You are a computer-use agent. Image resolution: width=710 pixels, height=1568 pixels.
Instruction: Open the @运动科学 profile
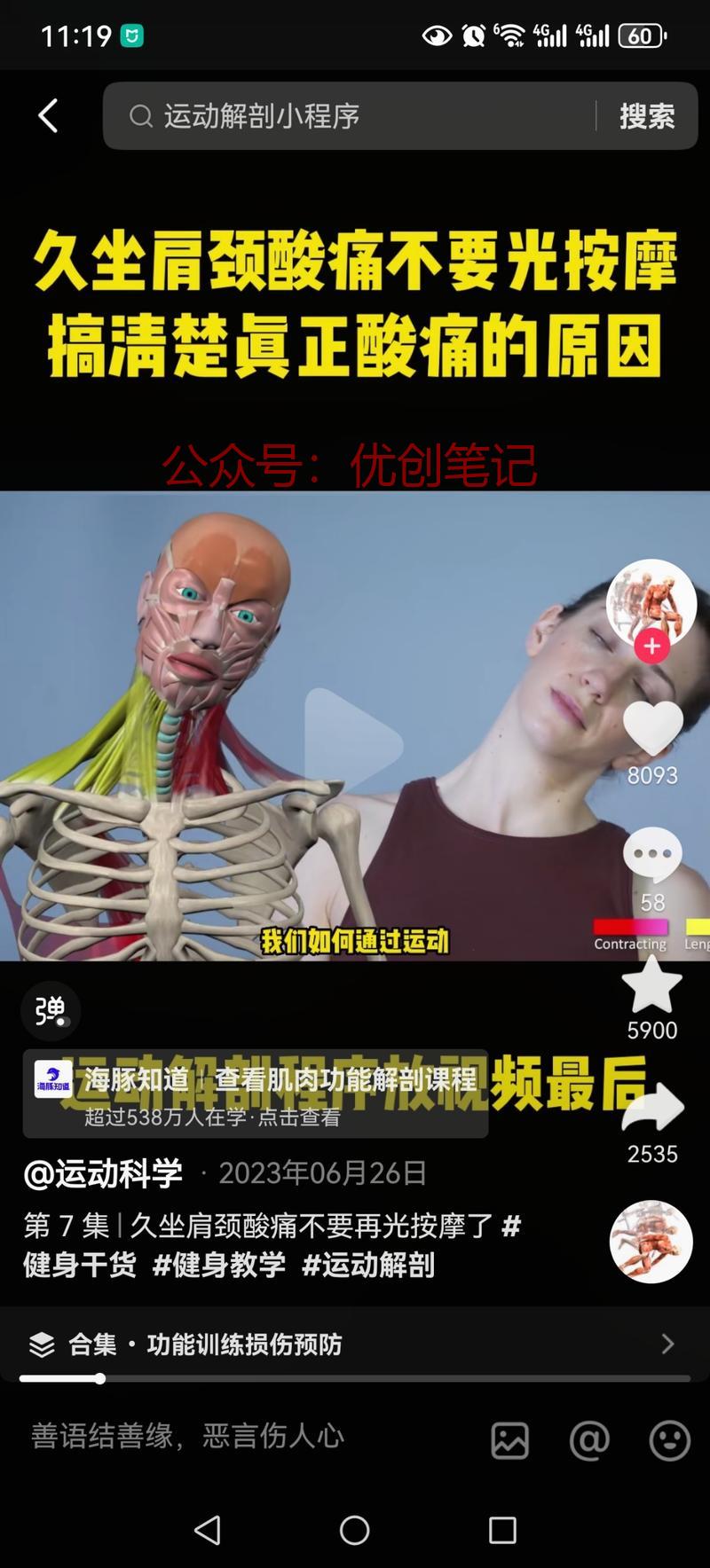pos(103,1173)
